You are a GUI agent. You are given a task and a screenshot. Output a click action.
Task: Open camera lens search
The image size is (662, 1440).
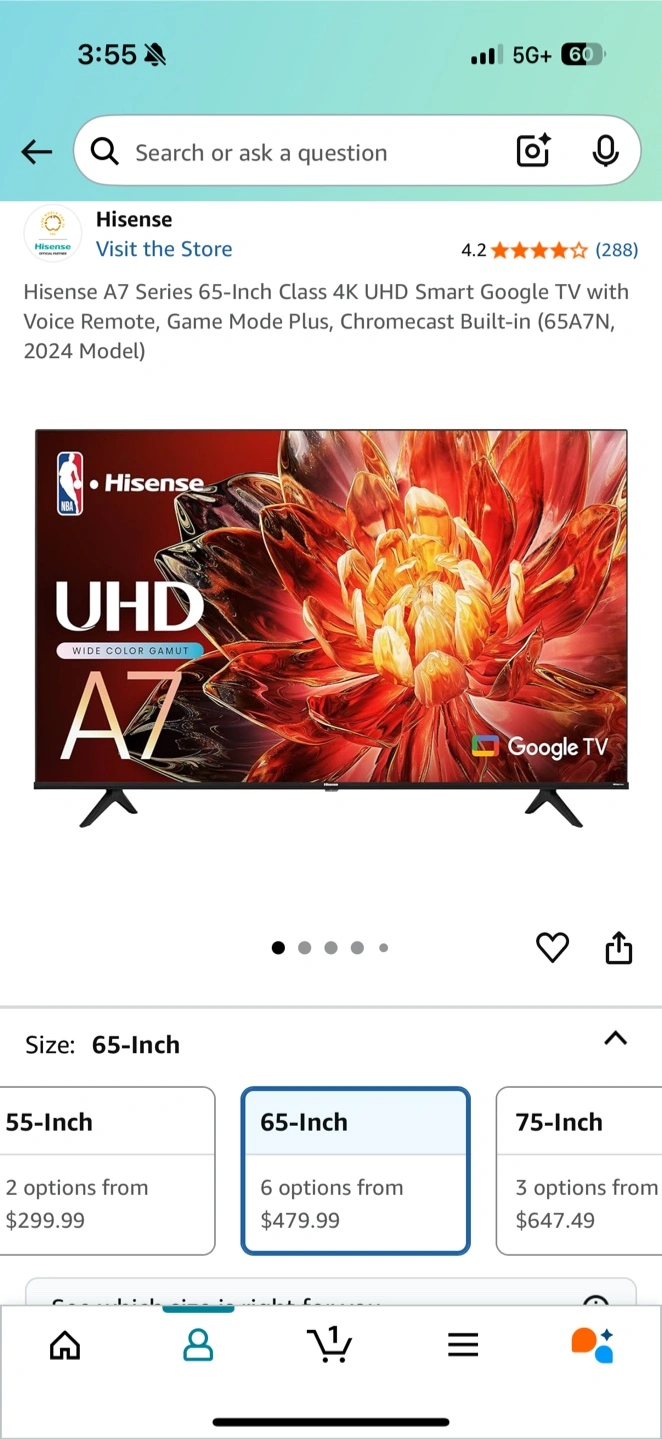533,151
